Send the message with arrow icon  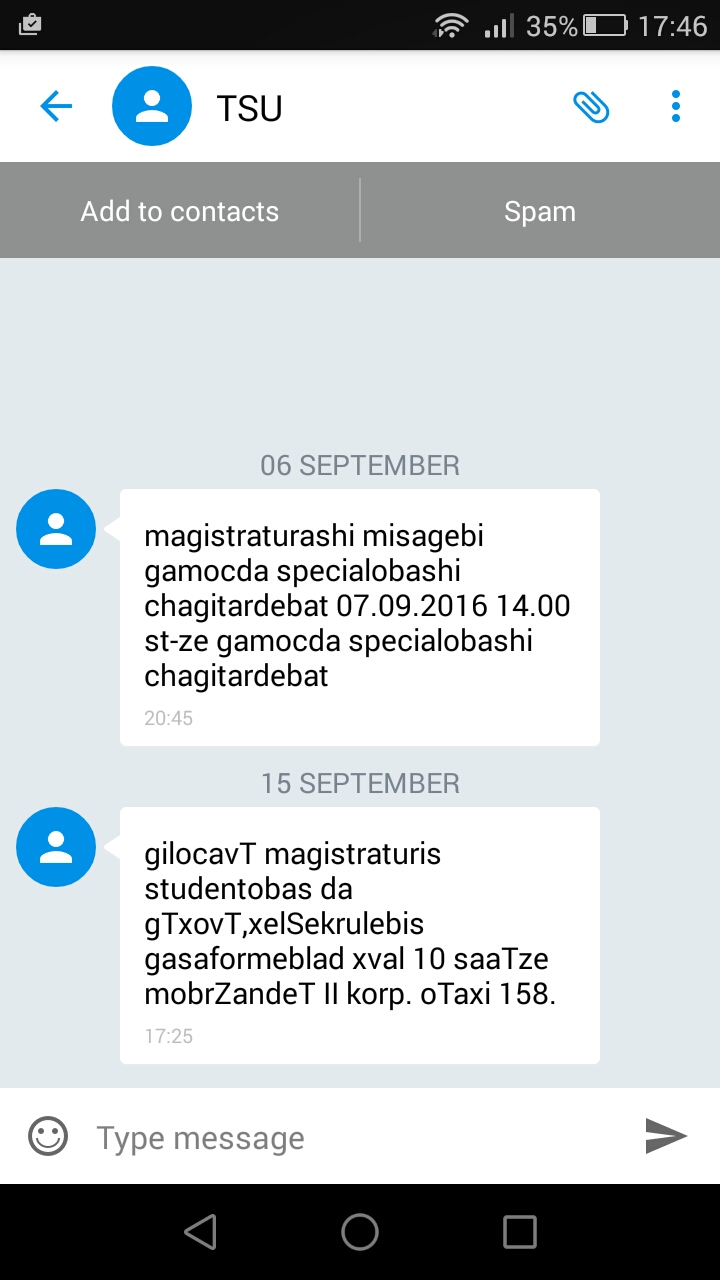665,1136
